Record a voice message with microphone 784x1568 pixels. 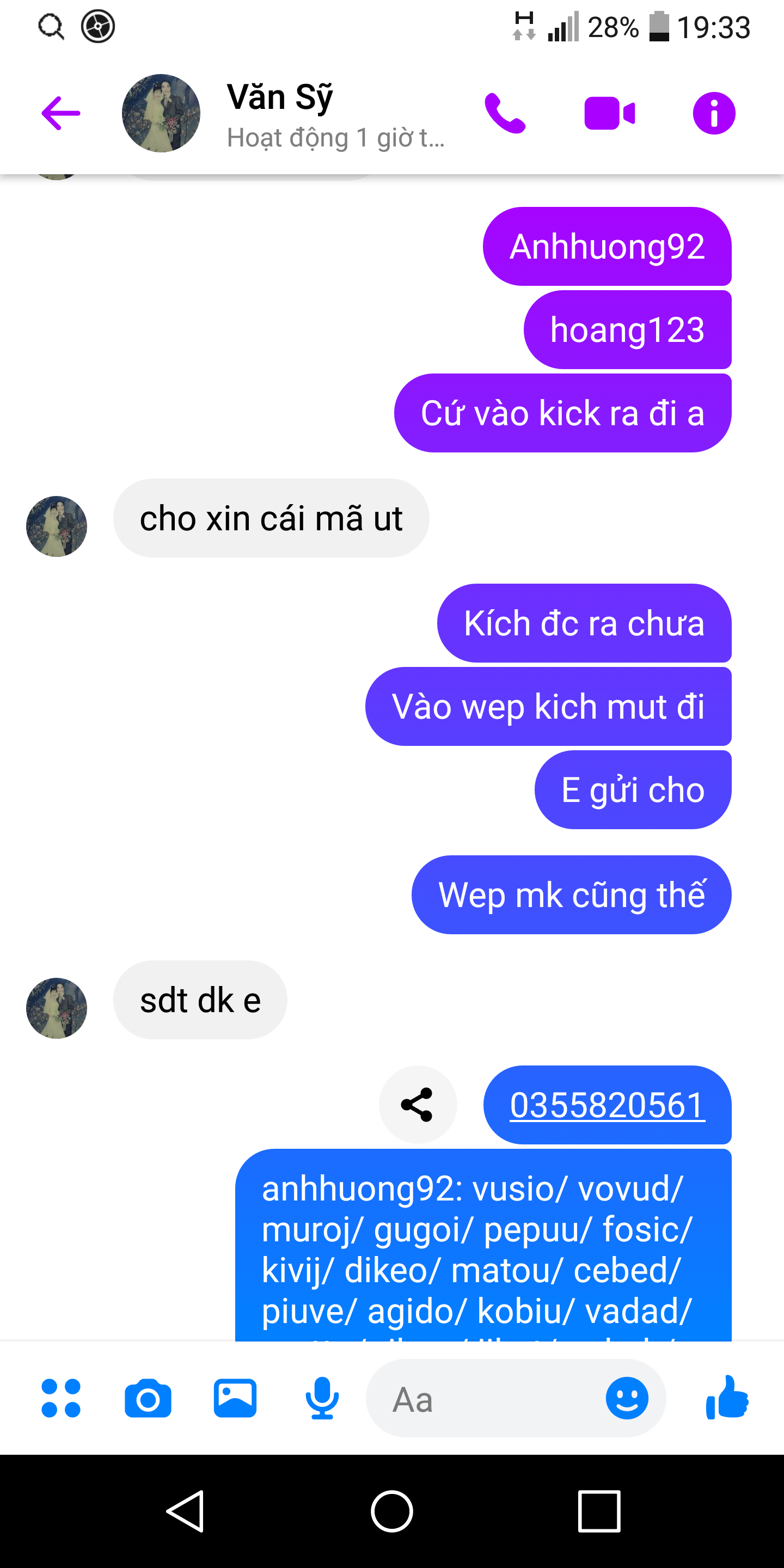322,1398
